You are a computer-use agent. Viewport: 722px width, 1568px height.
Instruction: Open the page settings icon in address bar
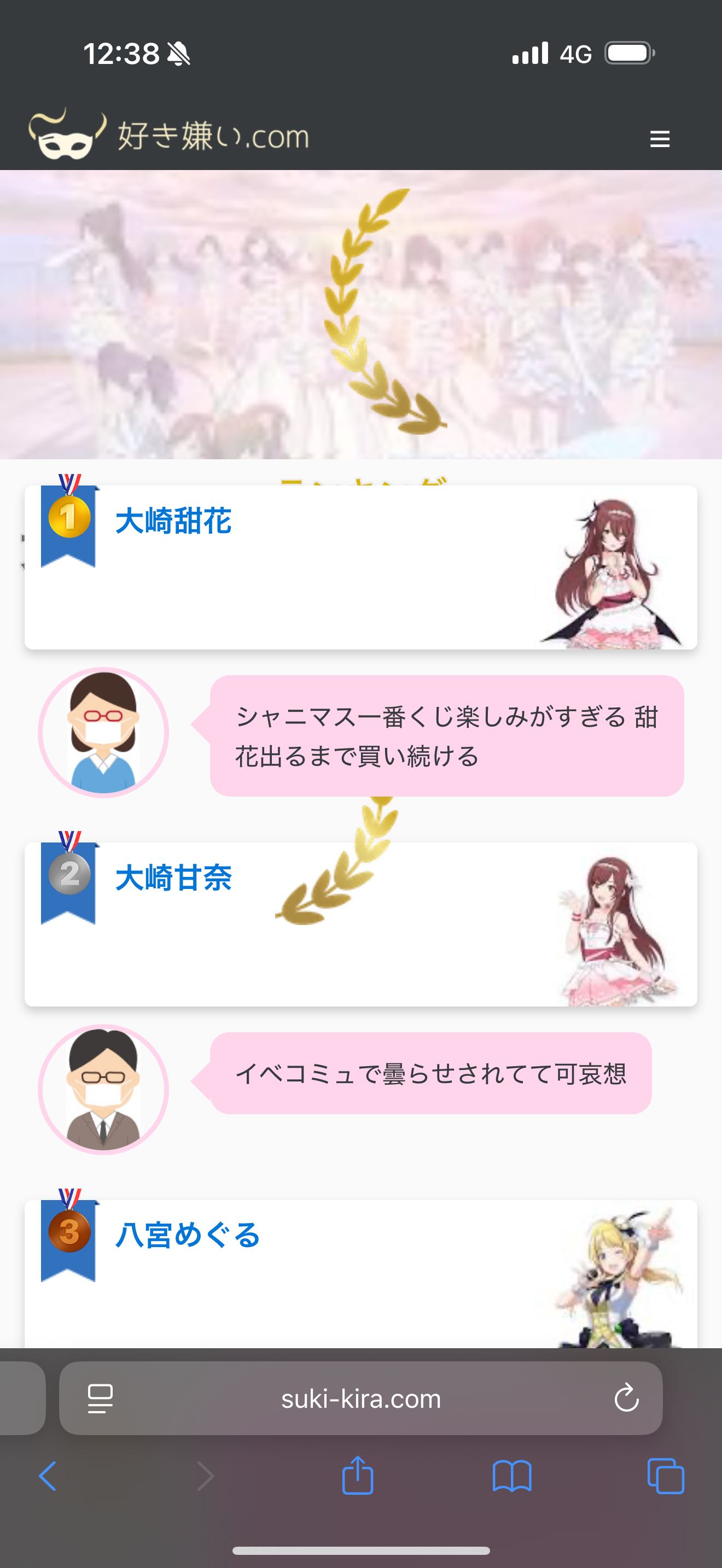[x=101, y=1399]
